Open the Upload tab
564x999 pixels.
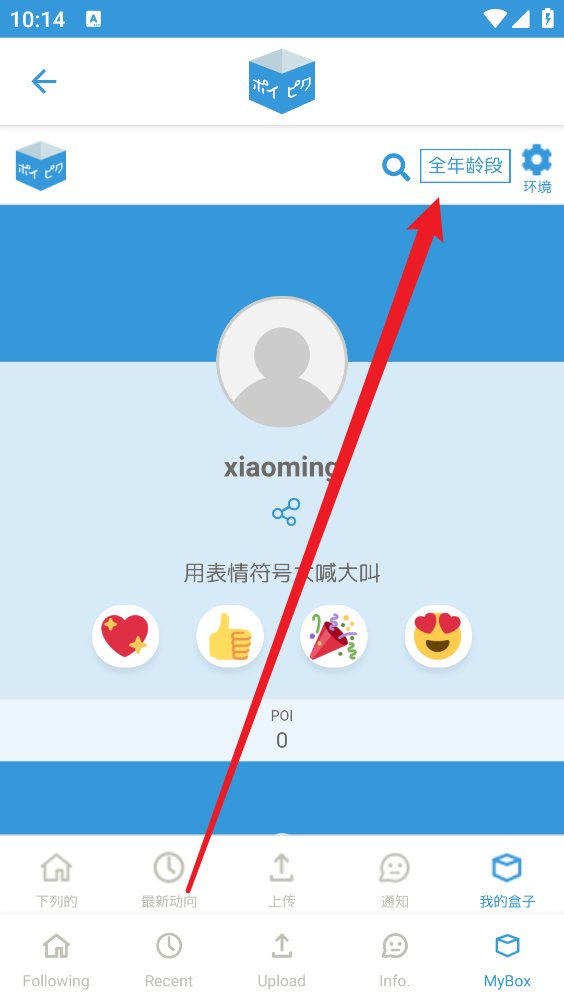pyautogui.click(x=282, y=959)
